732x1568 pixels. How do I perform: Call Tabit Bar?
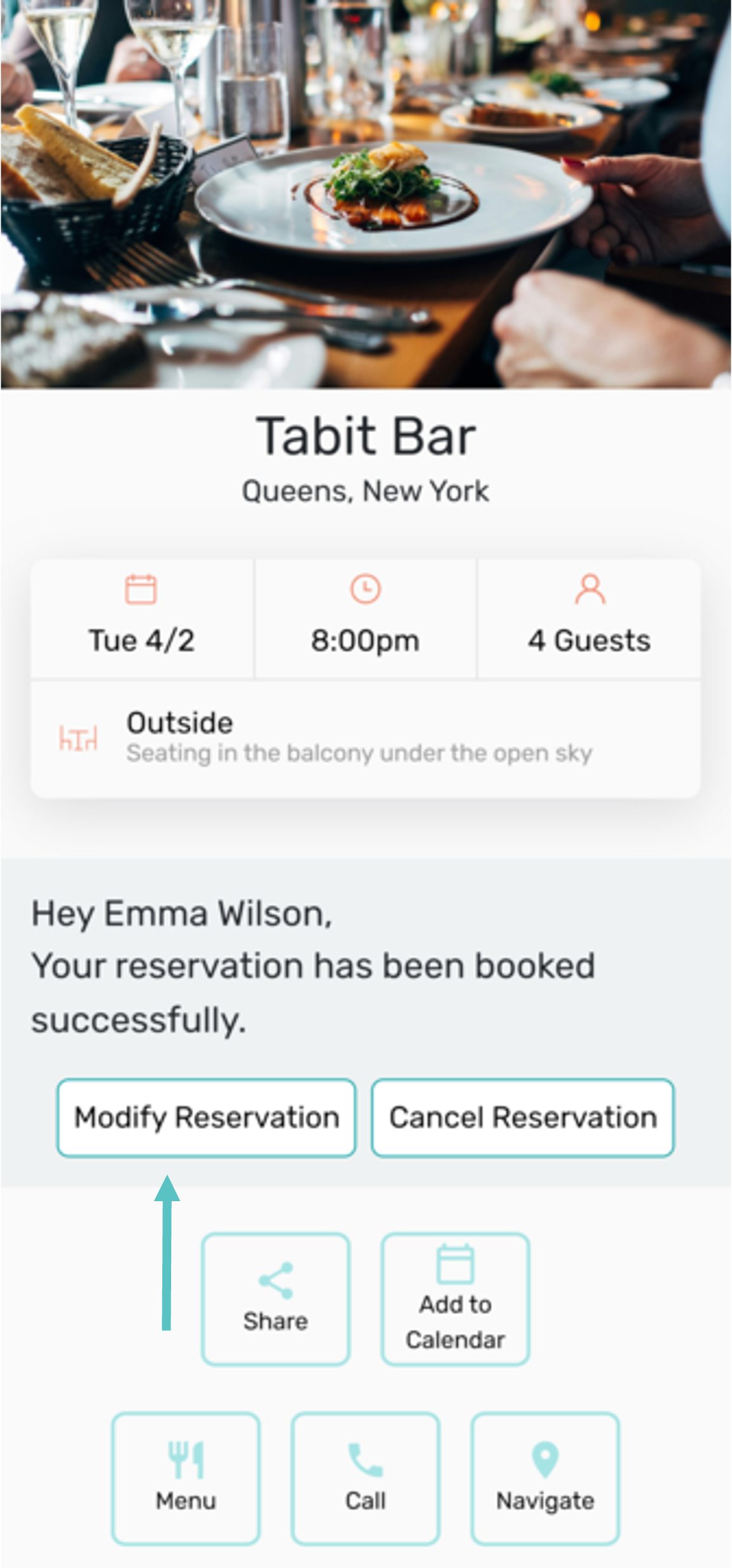(366, 1479)
